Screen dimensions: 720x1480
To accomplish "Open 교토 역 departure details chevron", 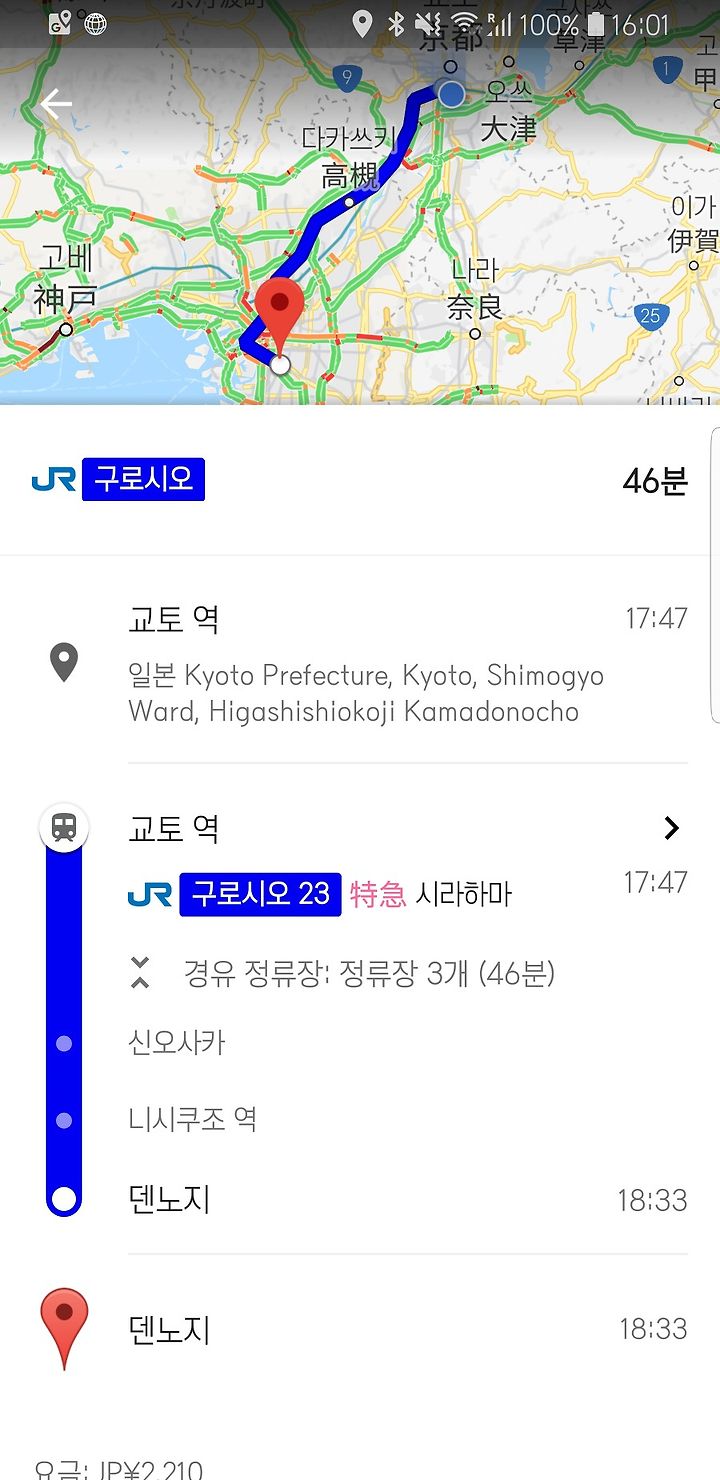I will pyautogui.click(x=672, y=827).
